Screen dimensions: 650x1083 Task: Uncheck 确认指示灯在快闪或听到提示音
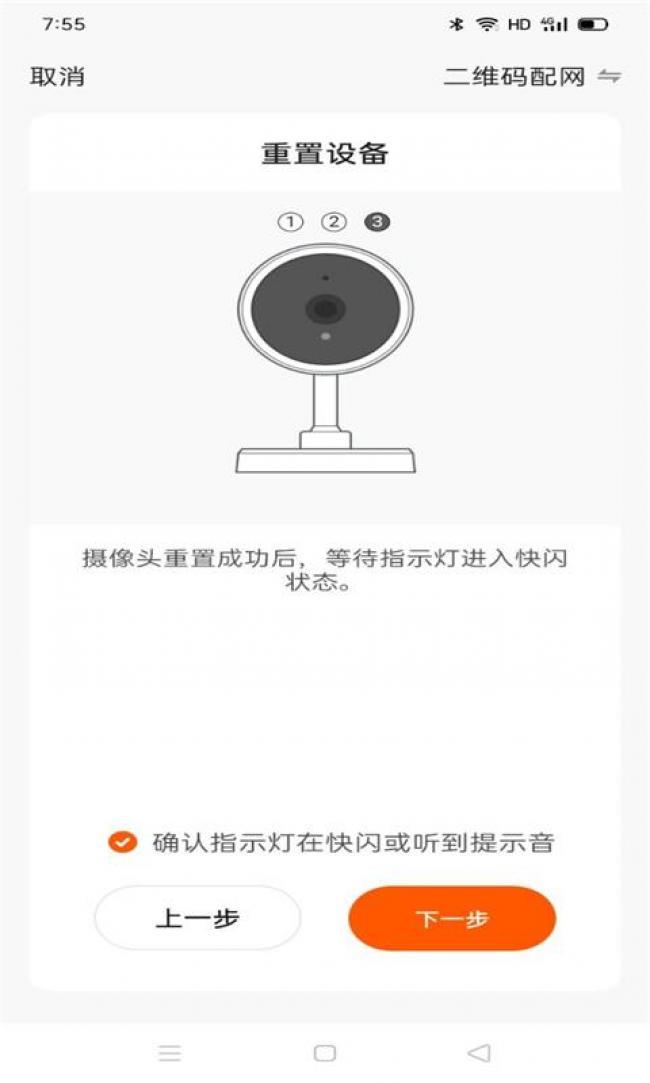pos(122,842)
